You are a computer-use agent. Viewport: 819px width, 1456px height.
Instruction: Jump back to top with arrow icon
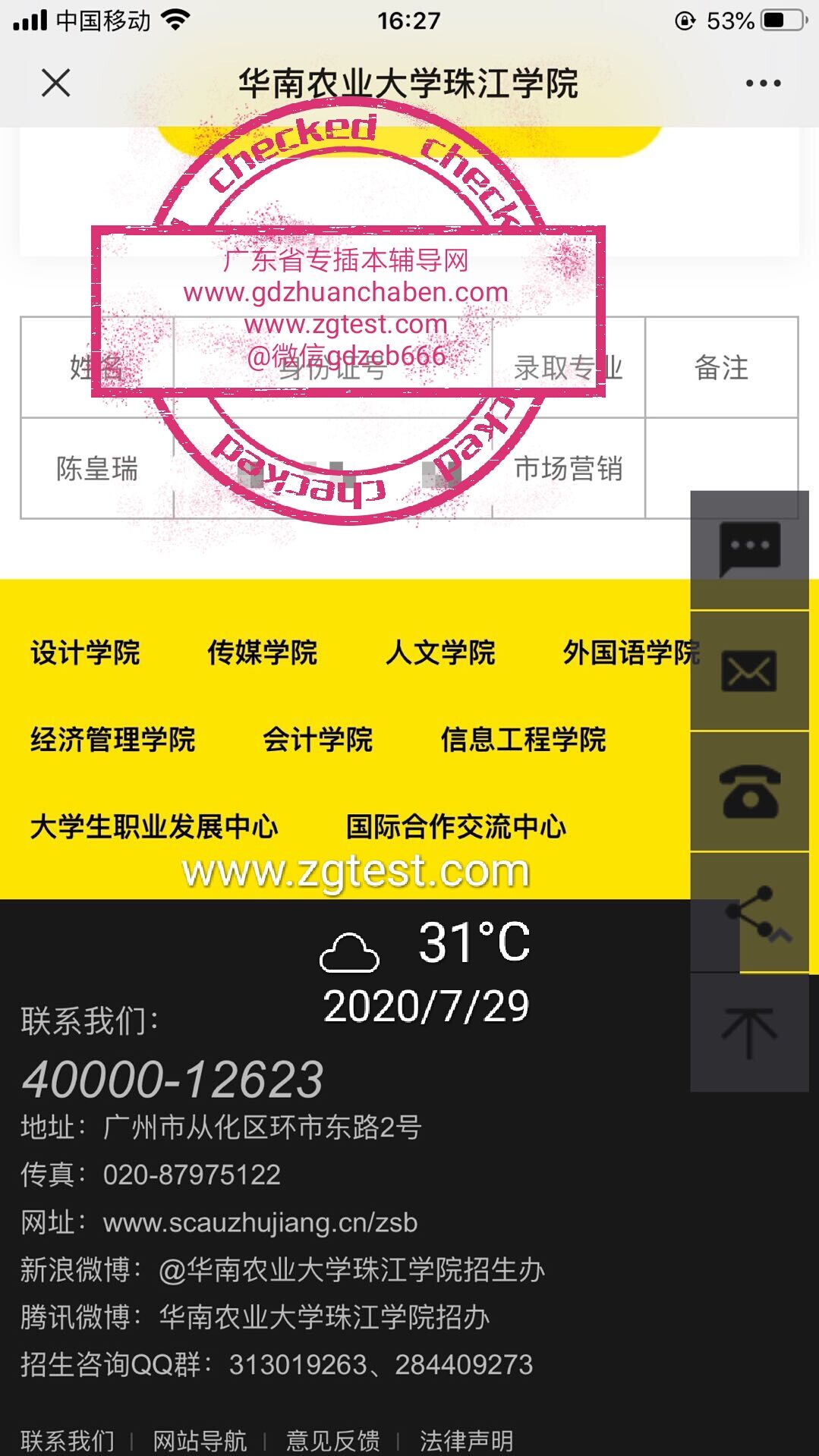coord(750,1033)
